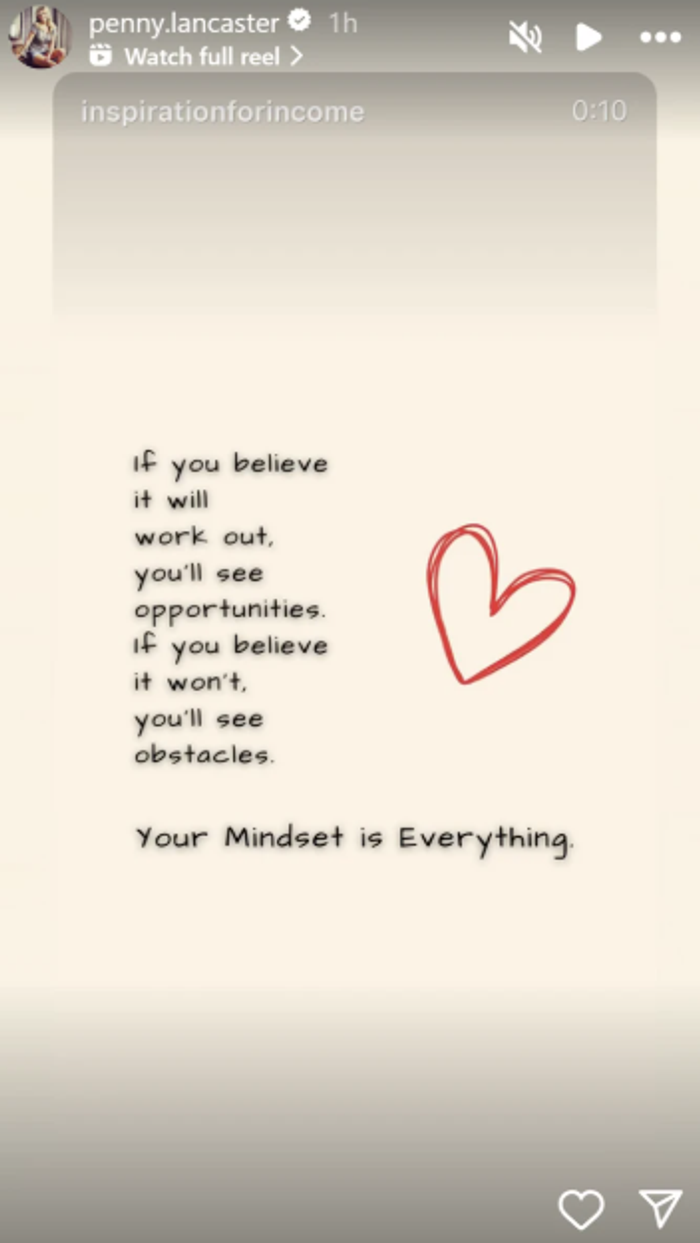Open inspirationforincome reel author
Viewport: 700px width, 1243px height.
(222, 111)
